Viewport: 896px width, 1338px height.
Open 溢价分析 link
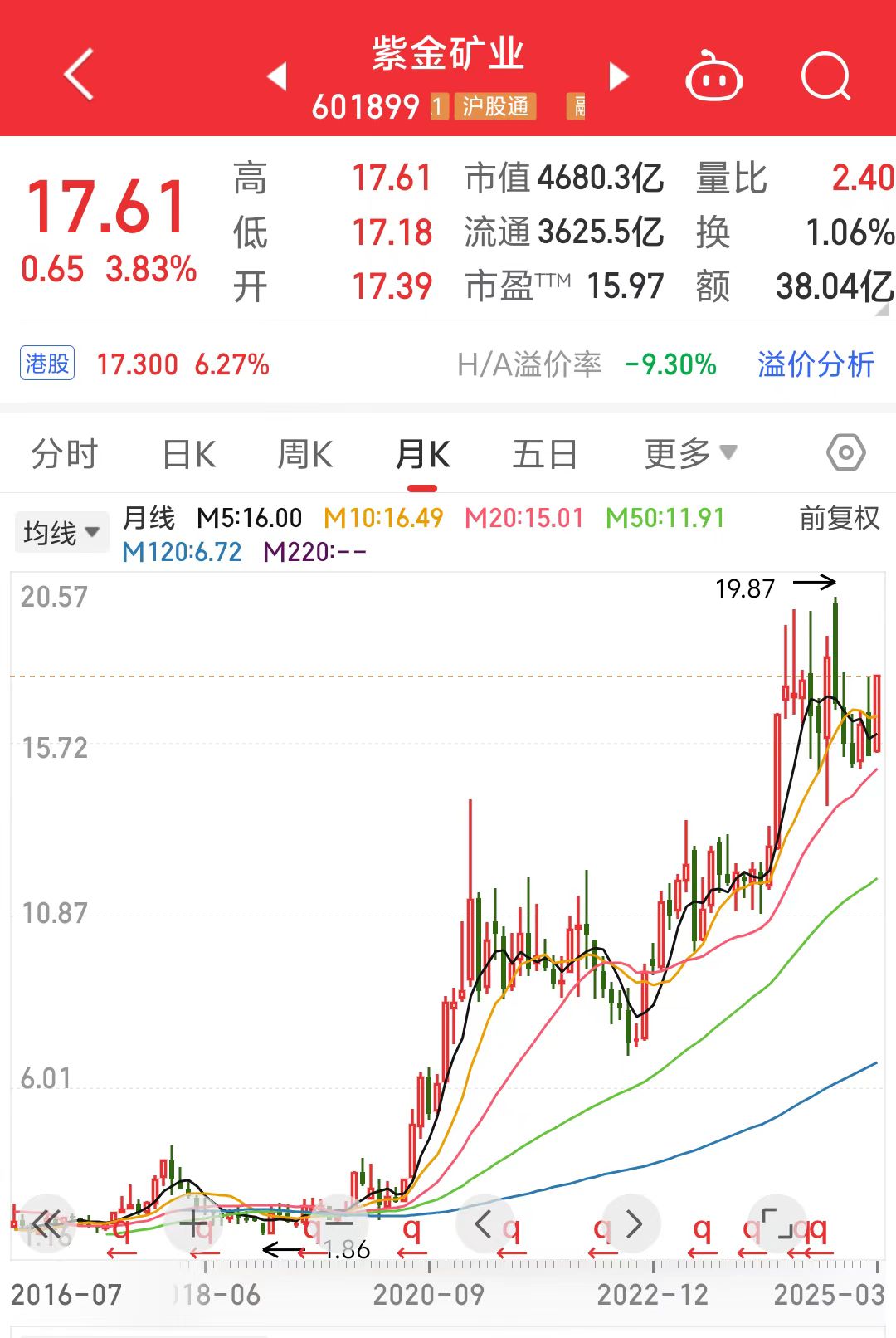pos(816,364)
